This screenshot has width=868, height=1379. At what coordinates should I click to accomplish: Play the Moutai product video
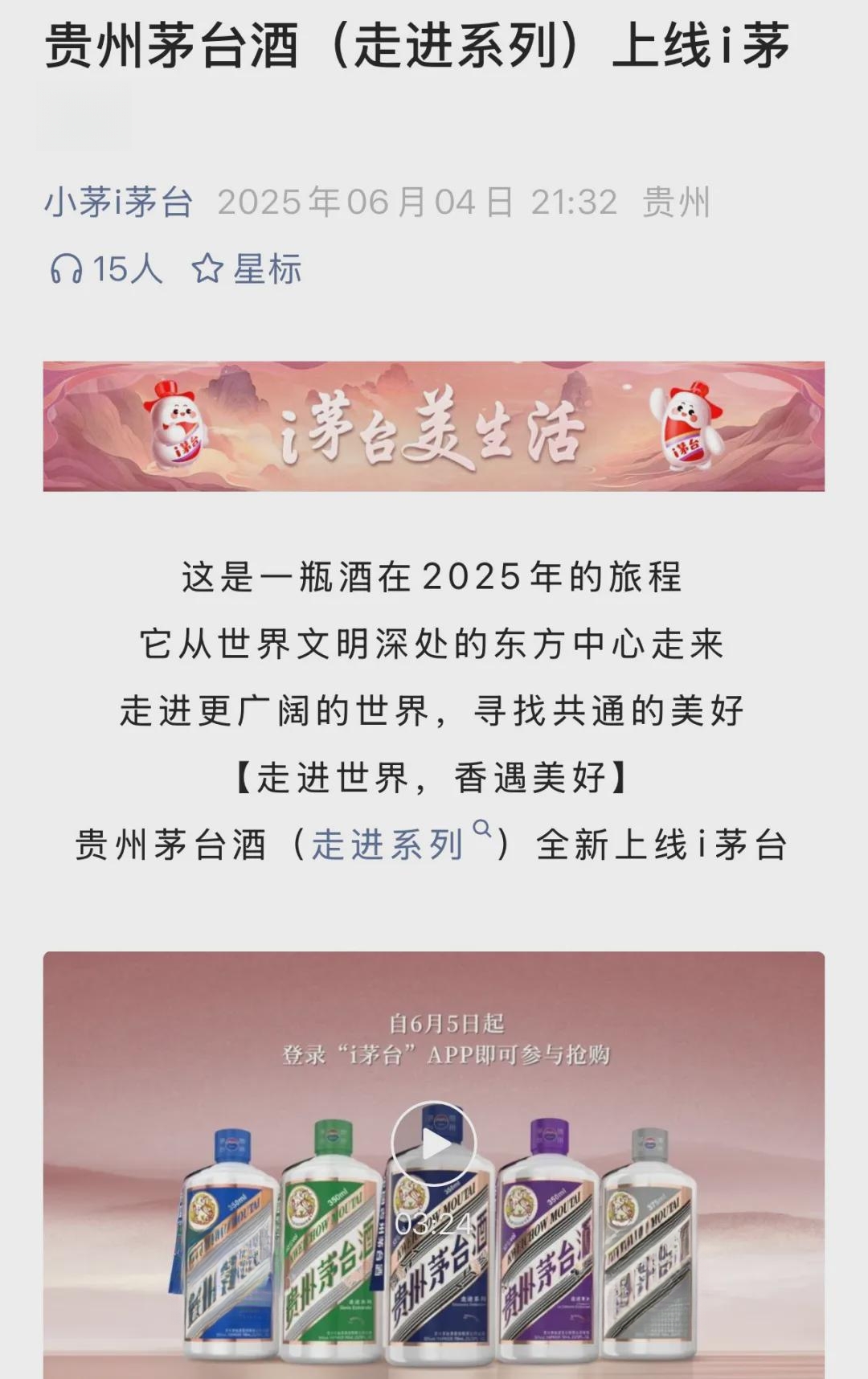(434, 1144)
